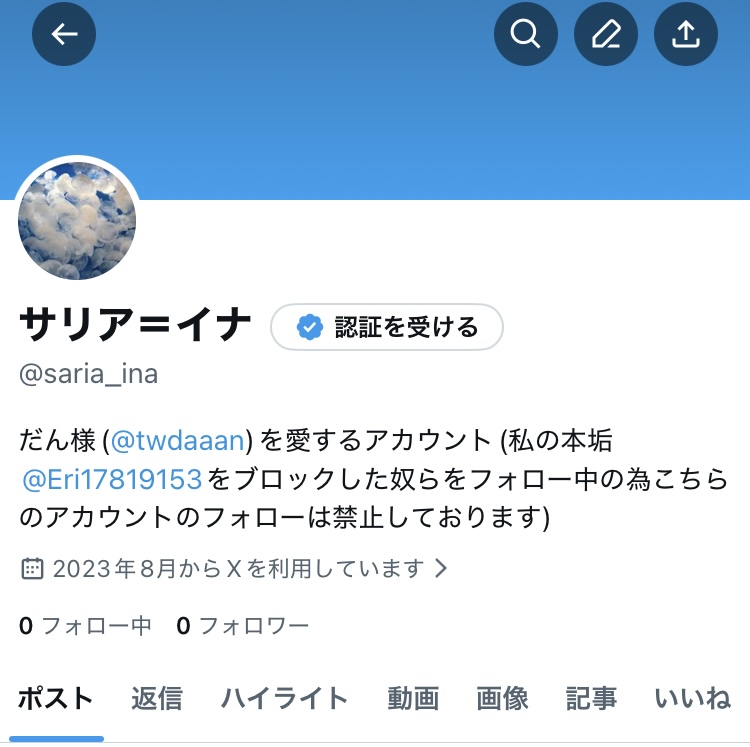
Task: Switch to the ハイライト tab
Action: (x=285, y=698)
